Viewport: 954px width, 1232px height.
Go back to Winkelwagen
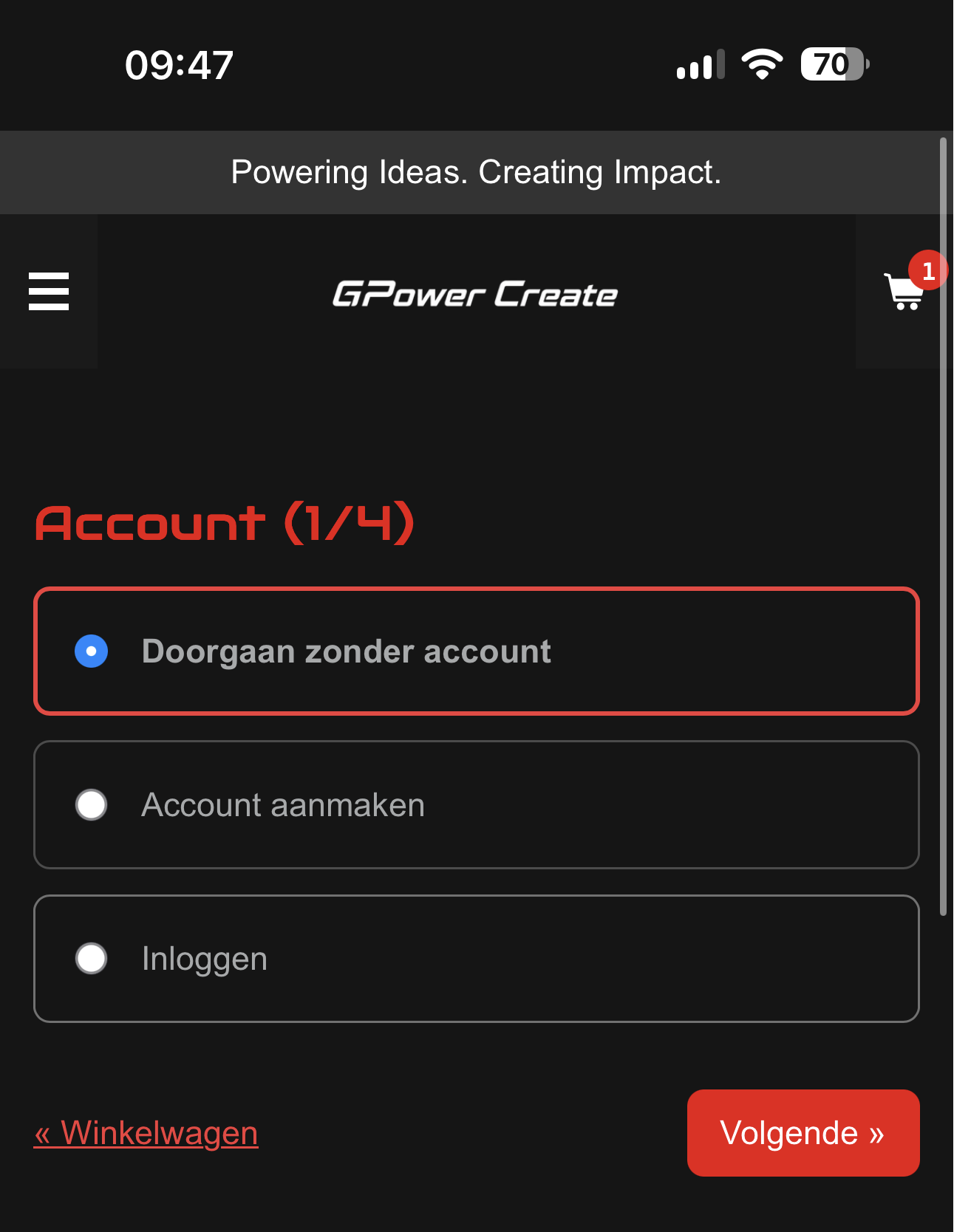146,1133
